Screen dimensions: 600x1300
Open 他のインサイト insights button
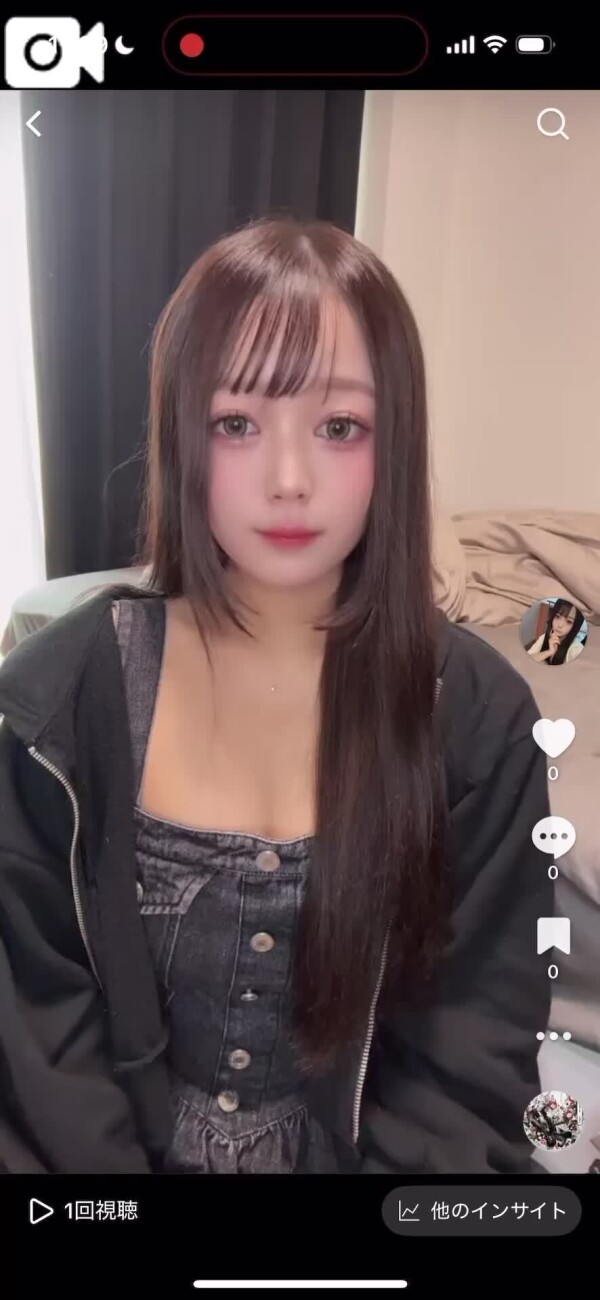tap(482, 1211)
